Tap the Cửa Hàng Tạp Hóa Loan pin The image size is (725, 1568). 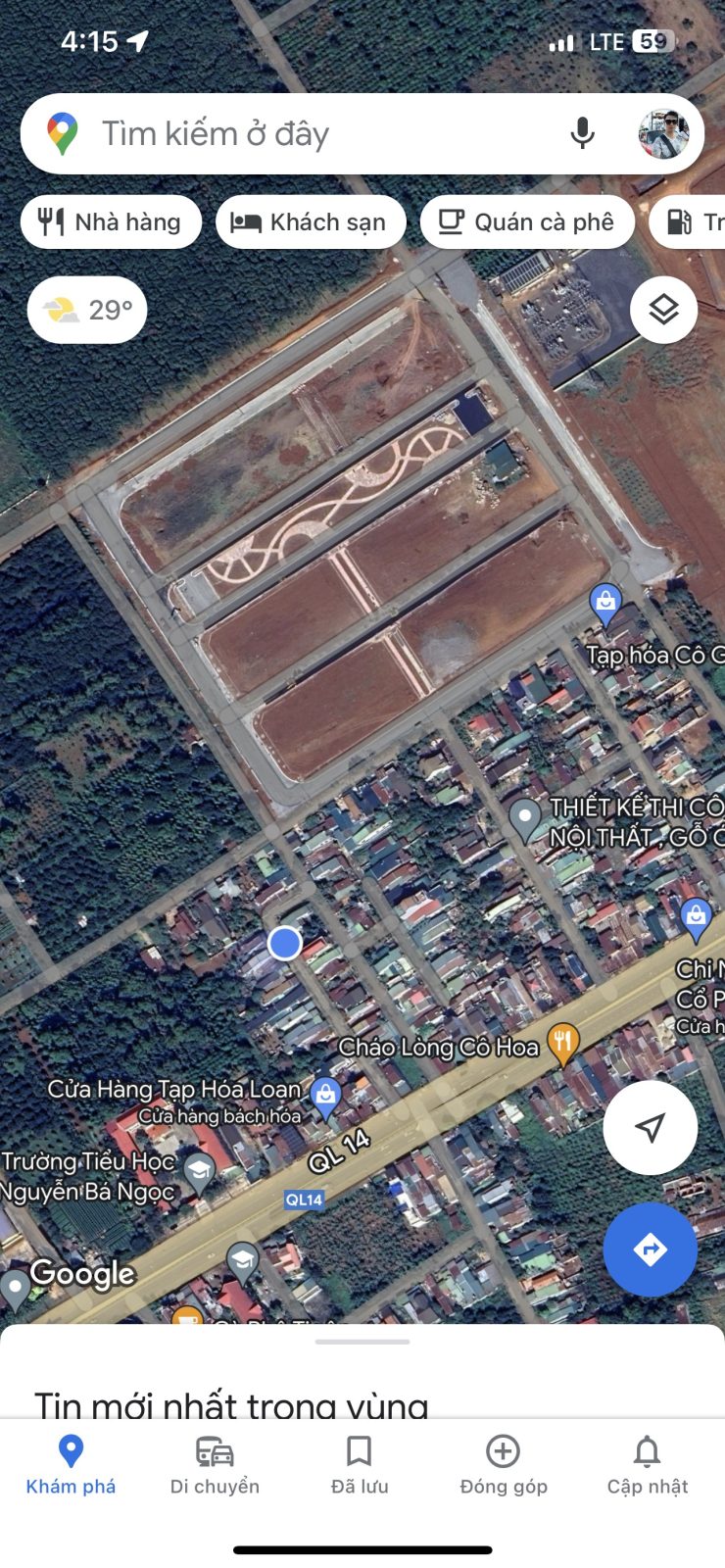coord(325,1096)
